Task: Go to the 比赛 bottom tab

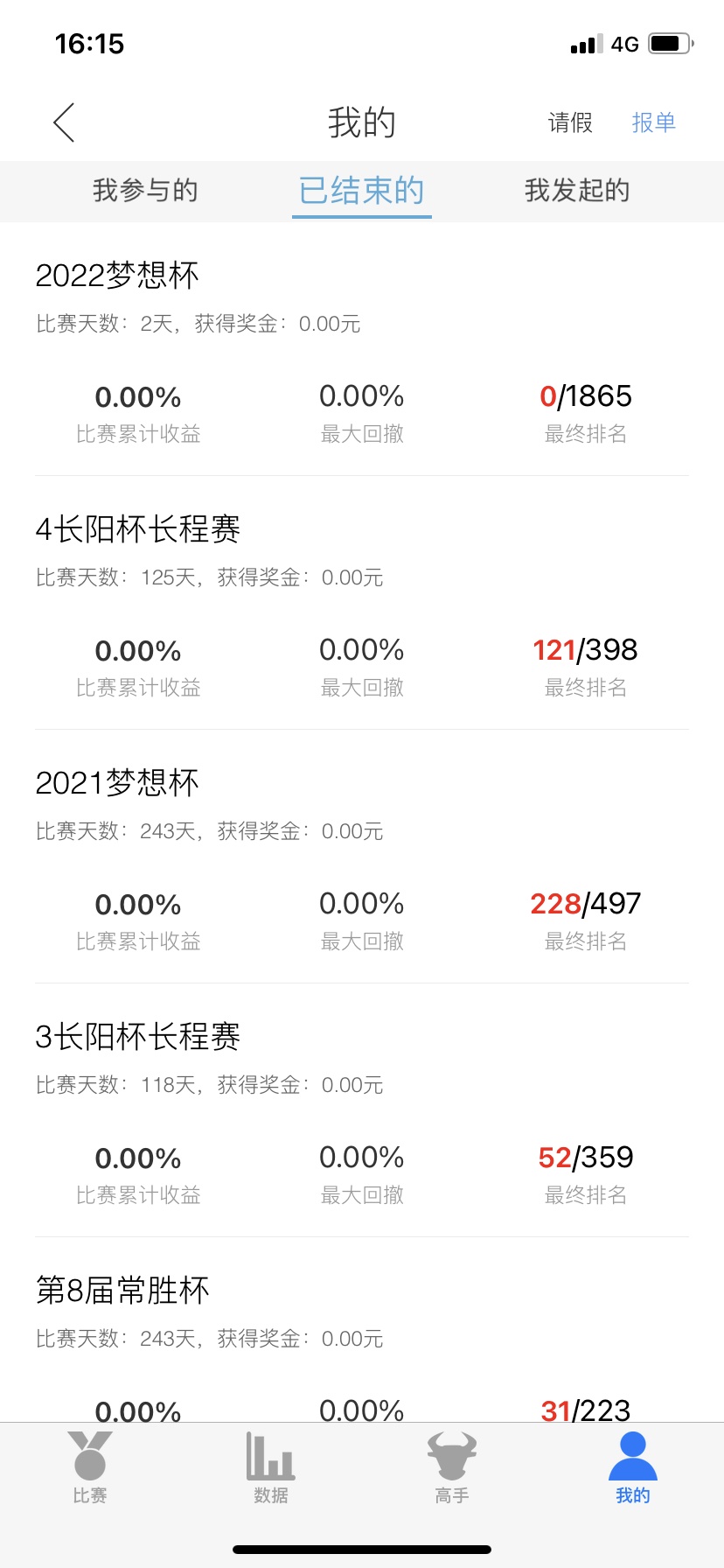Action: (90, 1467)
